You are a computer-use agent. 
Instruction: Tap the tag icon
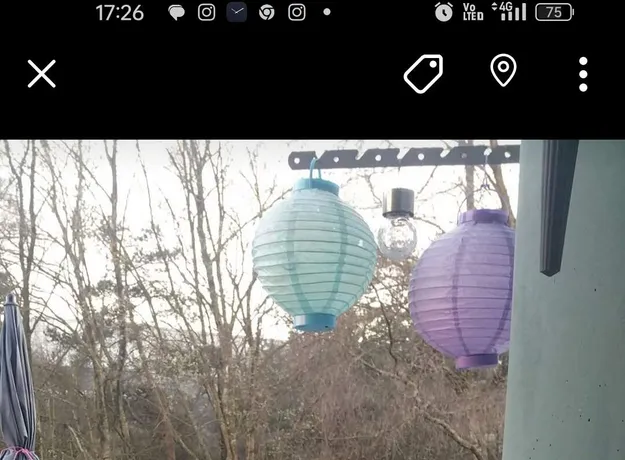coord(423,74)
